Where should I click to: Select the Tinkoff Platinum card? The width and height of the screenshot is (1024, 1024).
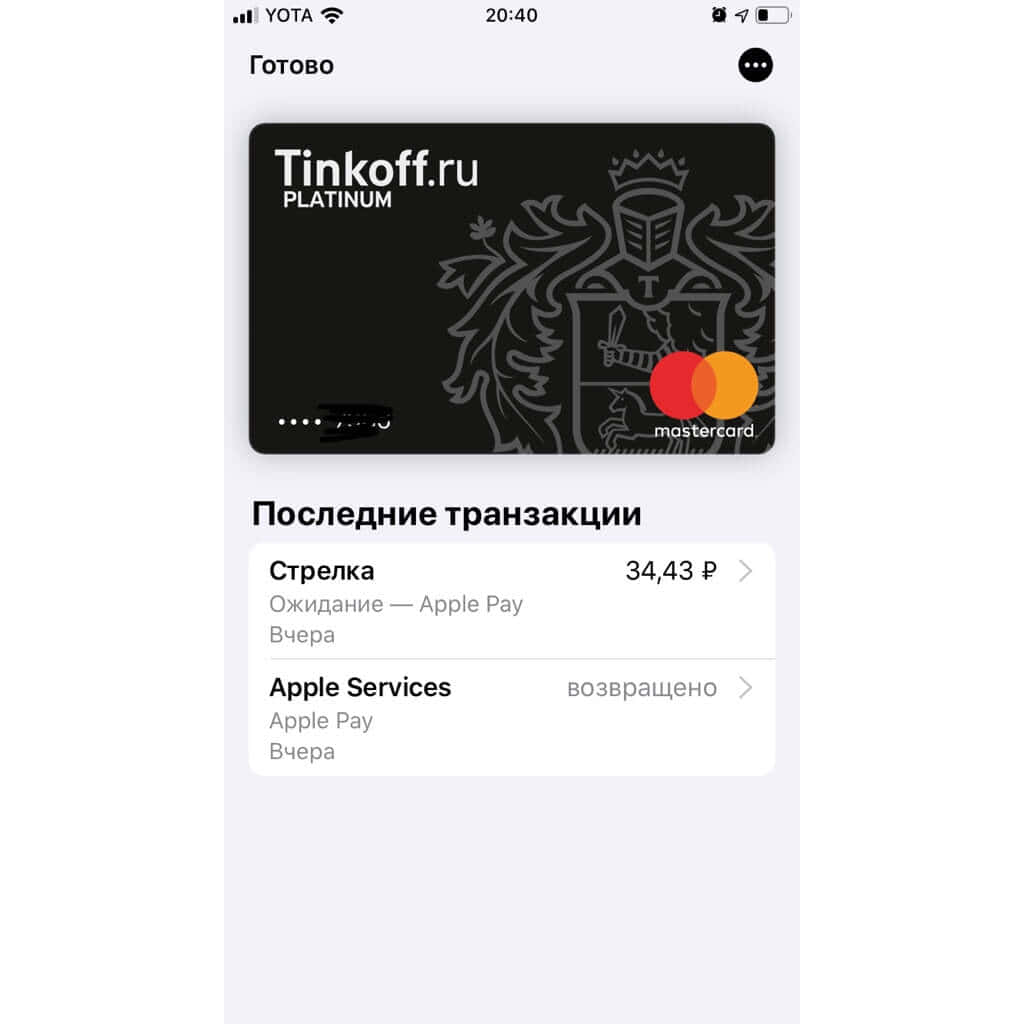pos(511,288)
